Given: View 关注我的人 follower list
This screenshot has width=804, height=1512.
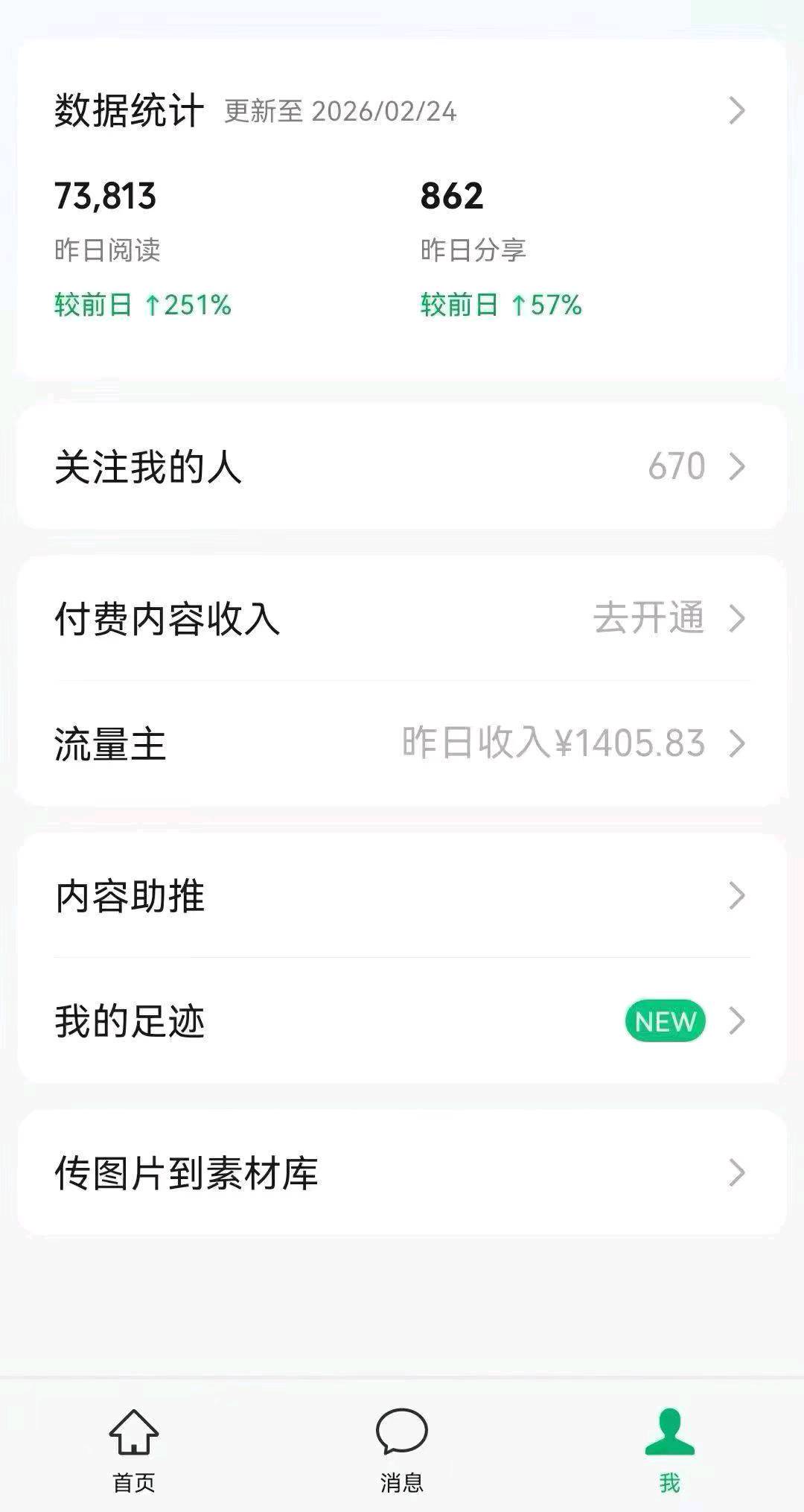Looking at the screenshot, I should 402,467.
